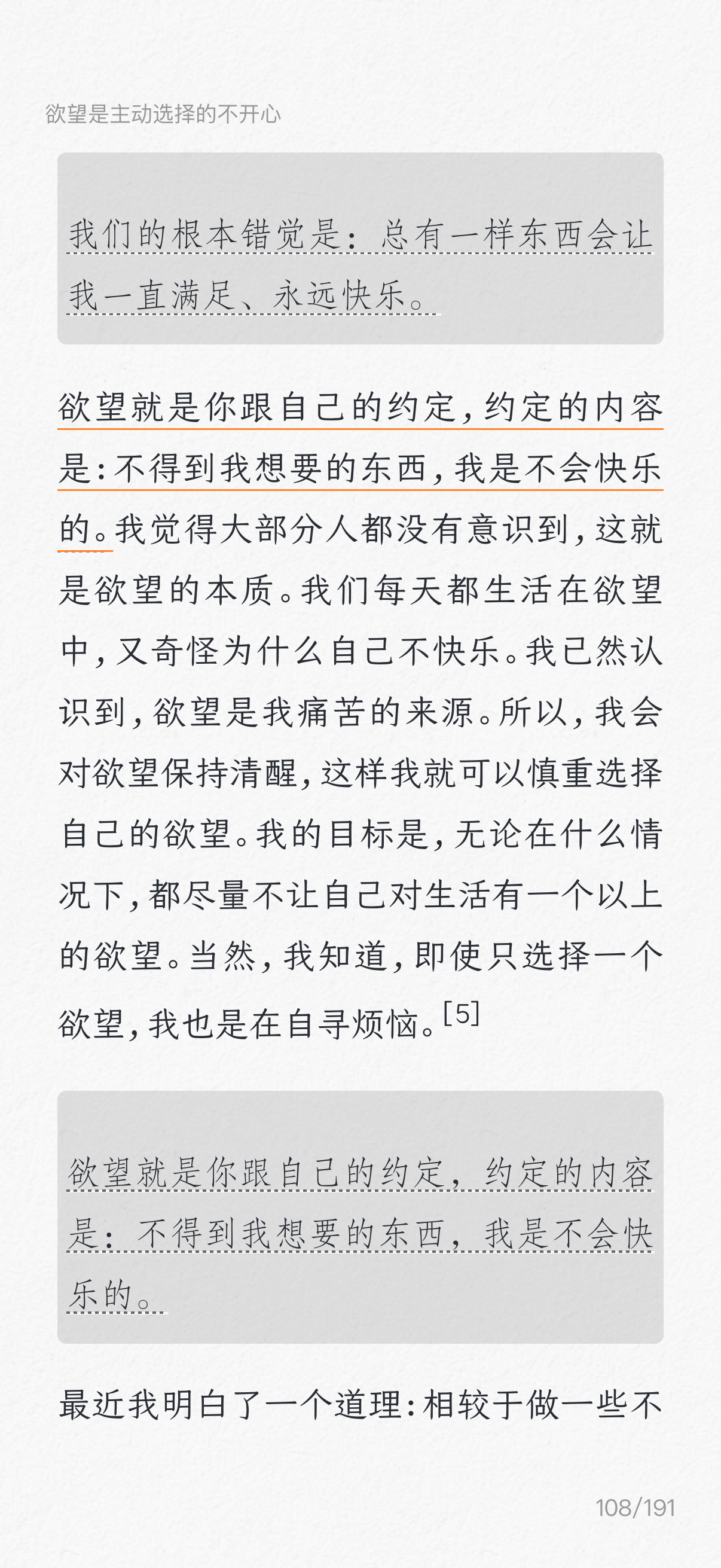Tap the orange-underlined highlight about 欲望就是你跟自己的约定

[360, 468]
